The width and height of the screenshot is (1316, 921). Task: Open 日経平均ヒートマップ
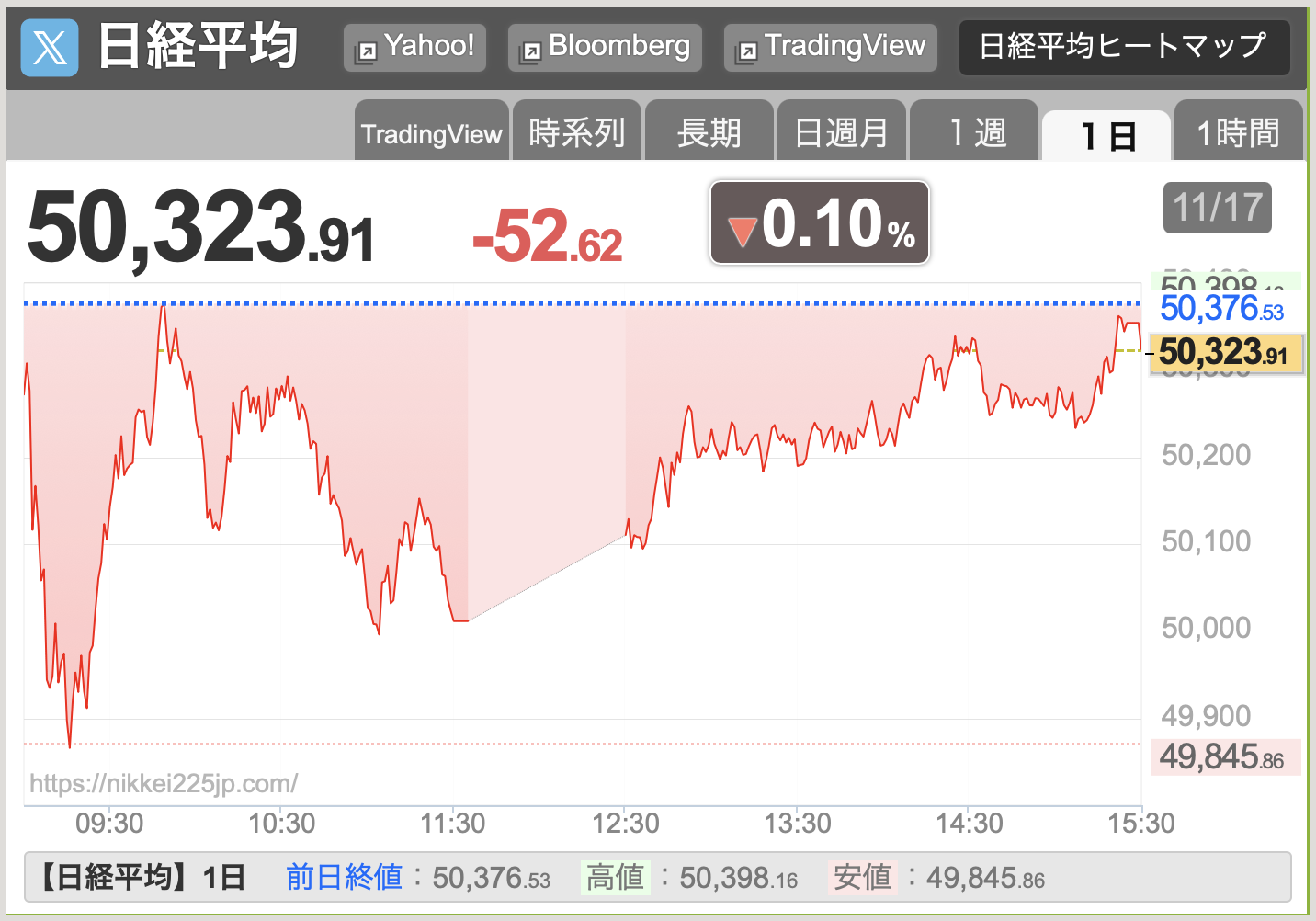coord(1123,47)
